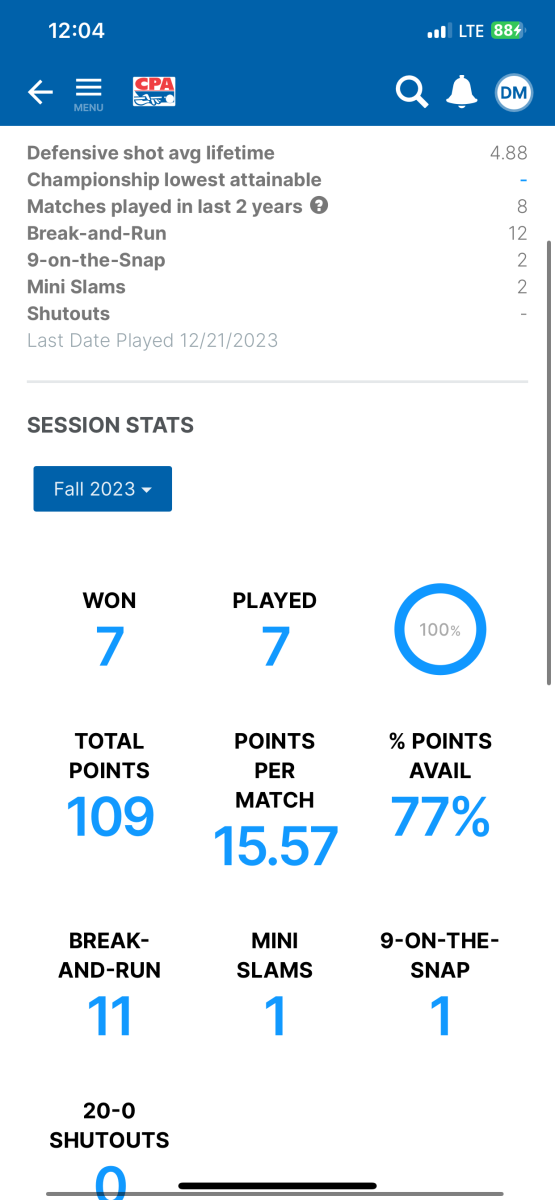Open the hamburger MENU button

89,94
